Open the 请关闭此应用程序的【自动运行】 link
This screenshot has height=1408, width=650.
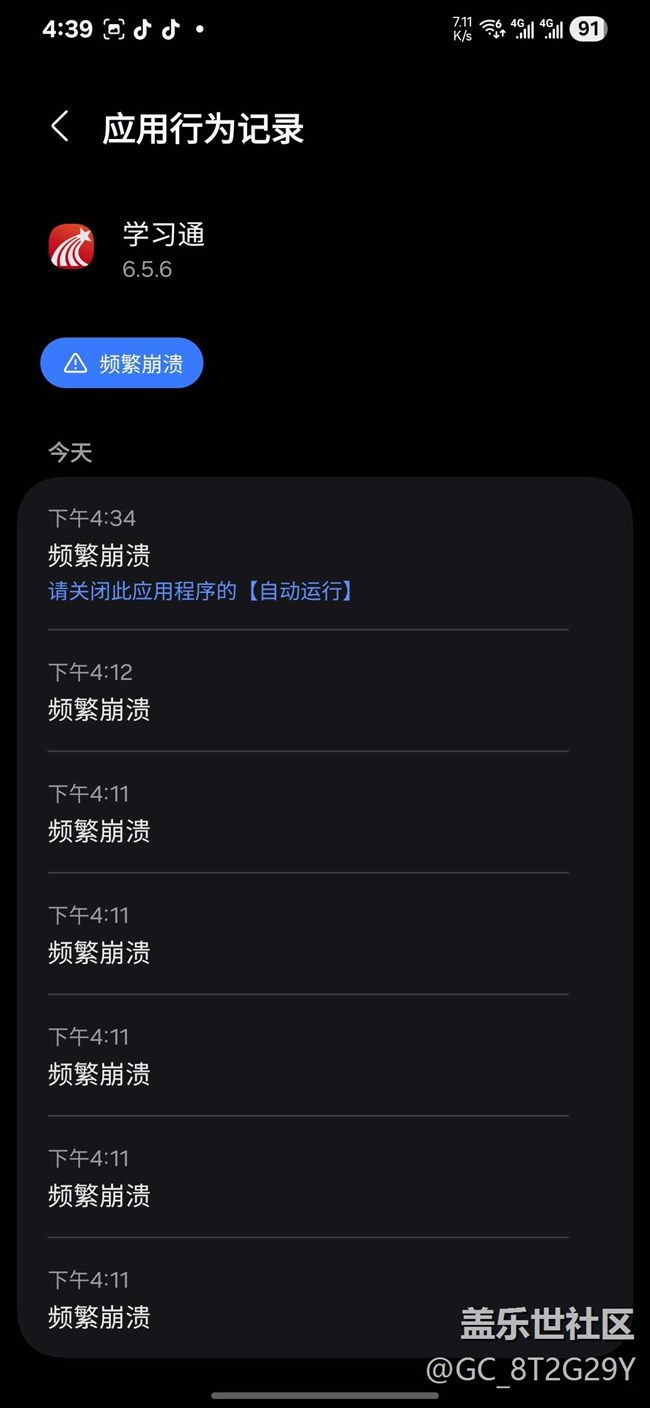tap(201, 591)
